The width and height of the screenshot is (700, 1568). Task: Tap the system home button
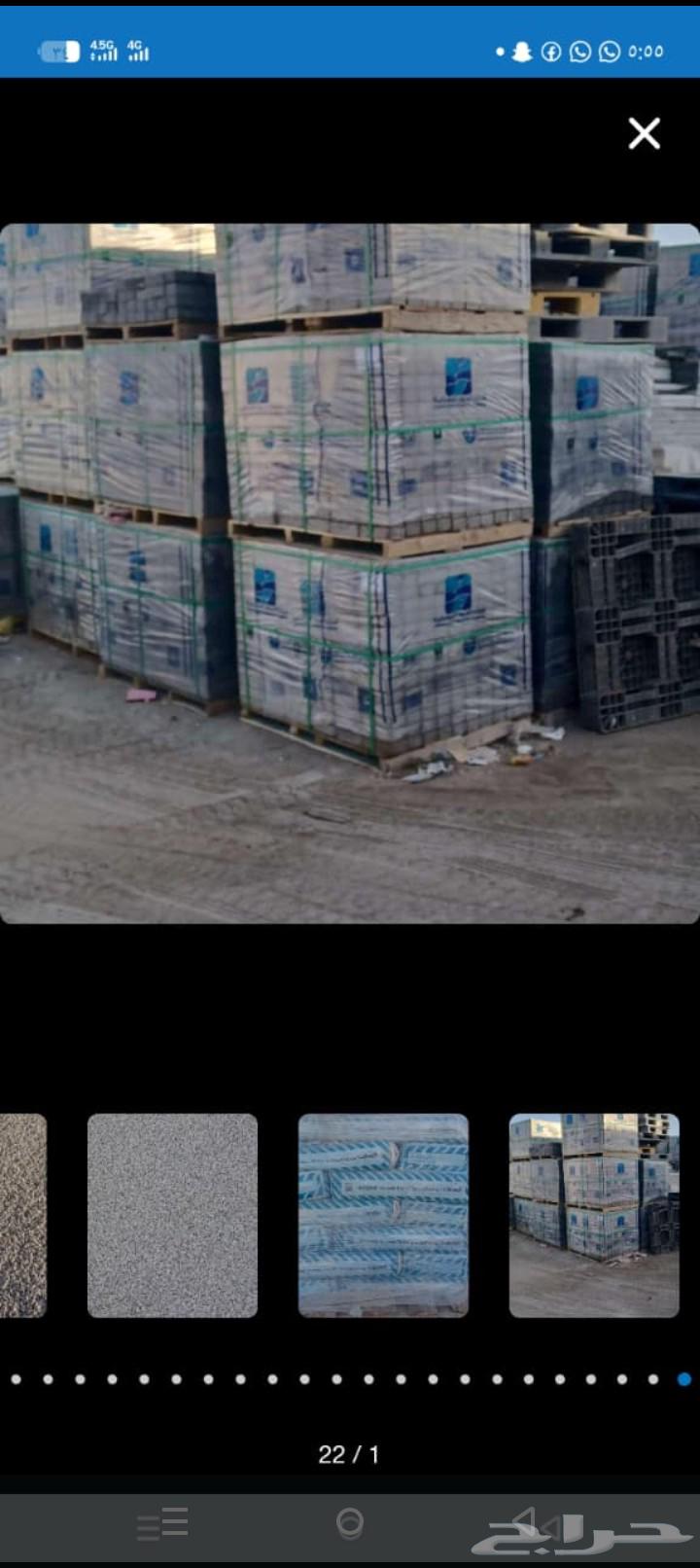click(x=350, y=1522)
